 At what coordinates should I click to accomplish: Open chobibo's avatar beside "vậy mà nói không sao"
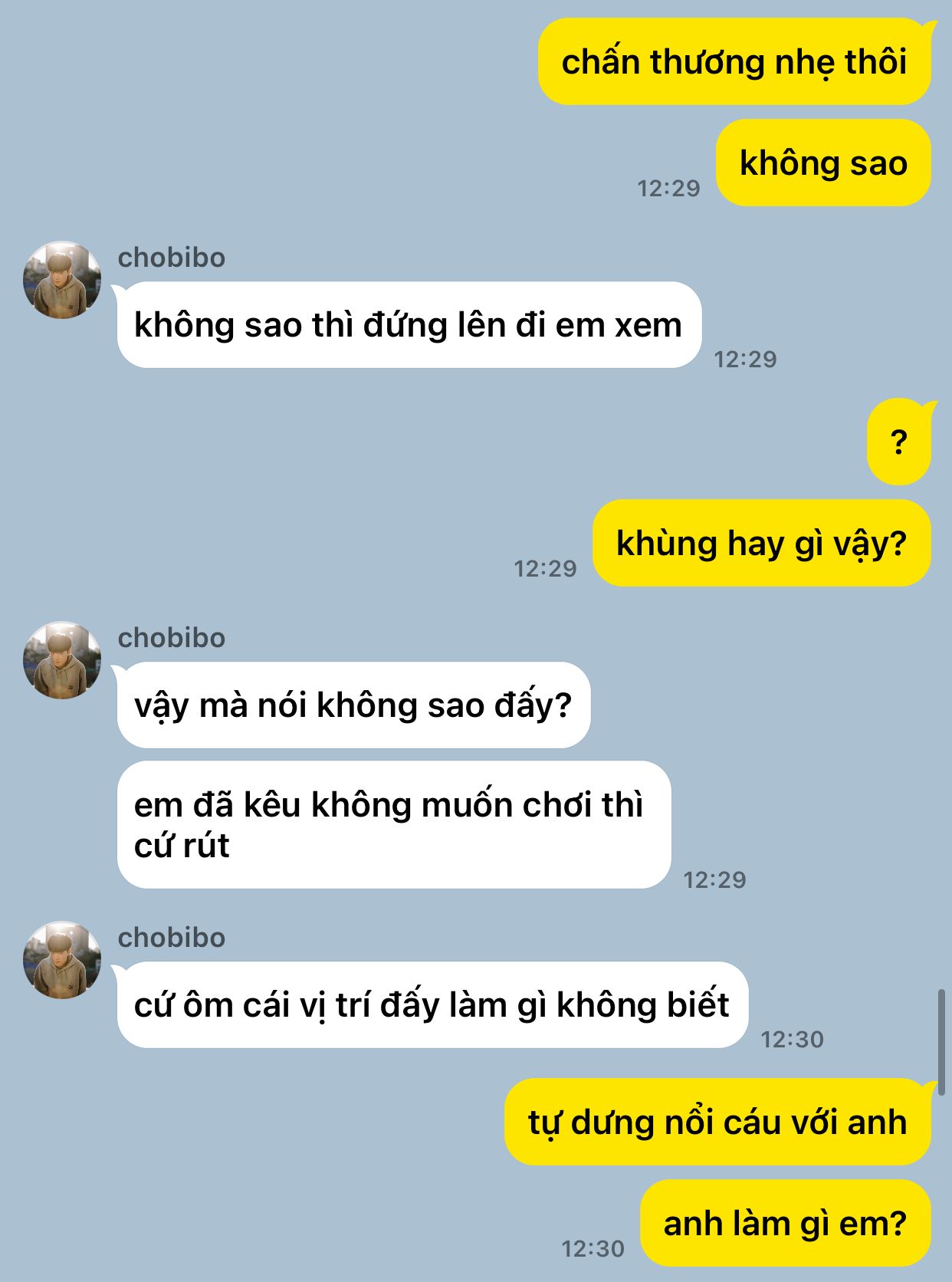(x=62, y=660)
